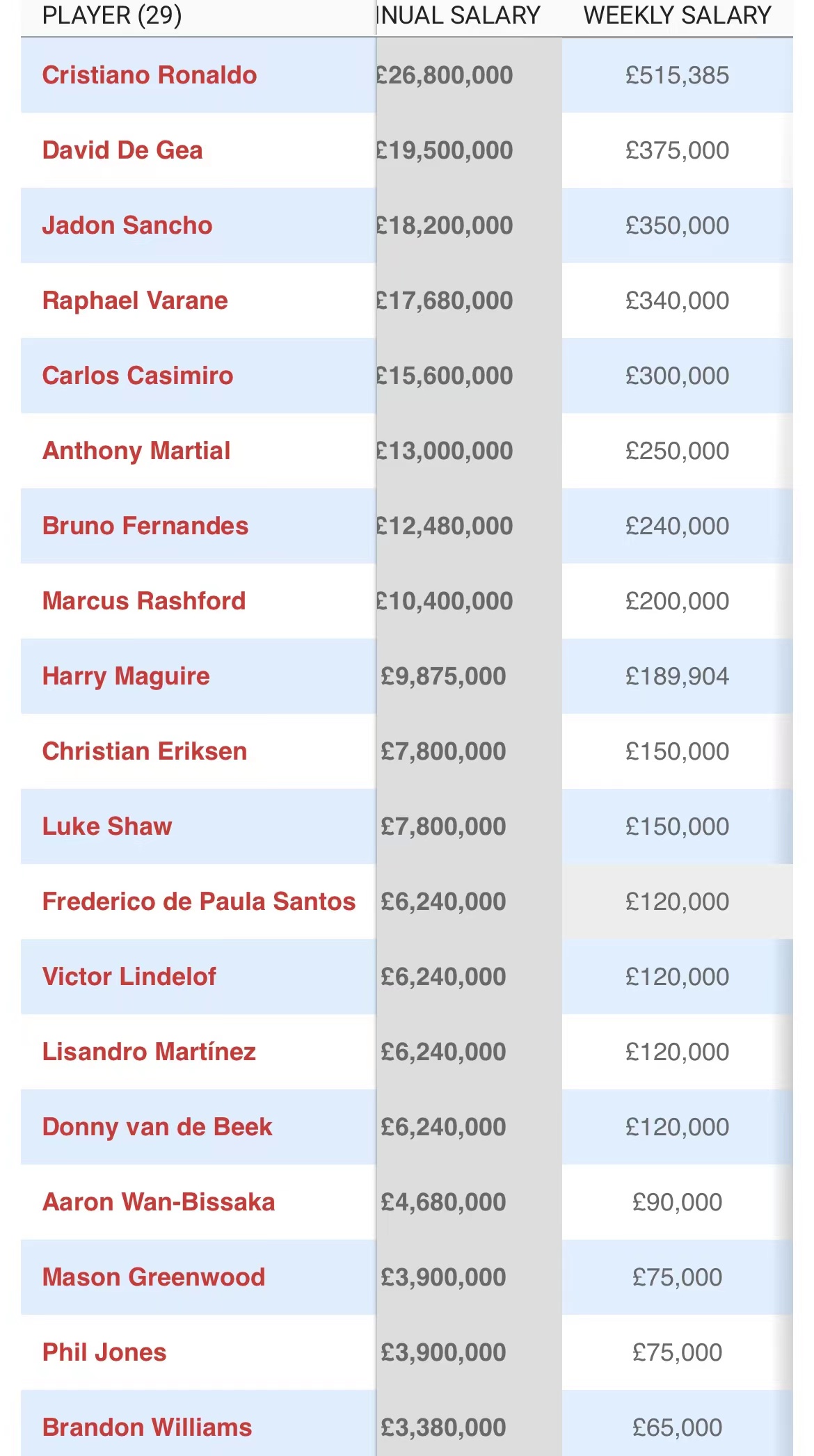The height and width of the screenshot is (1456, 814).
Task: Open Victor Lindelof's player link
Action: click(x=129, y=977)
